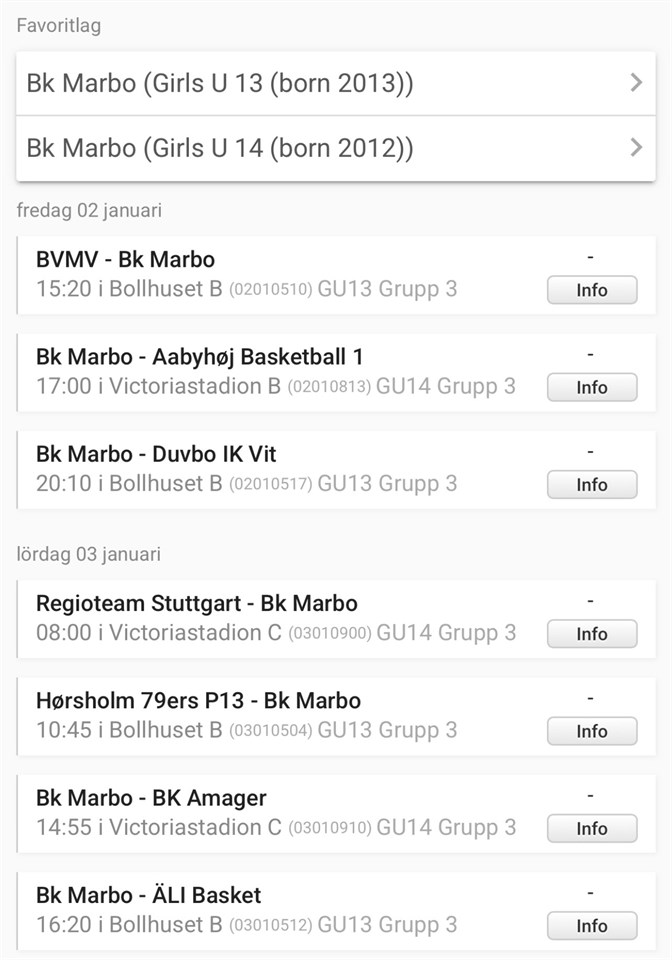The image size is (672, 960).
Task: Open Bk Marbo Girls U 13 favorite team
Action: [335, 83]
